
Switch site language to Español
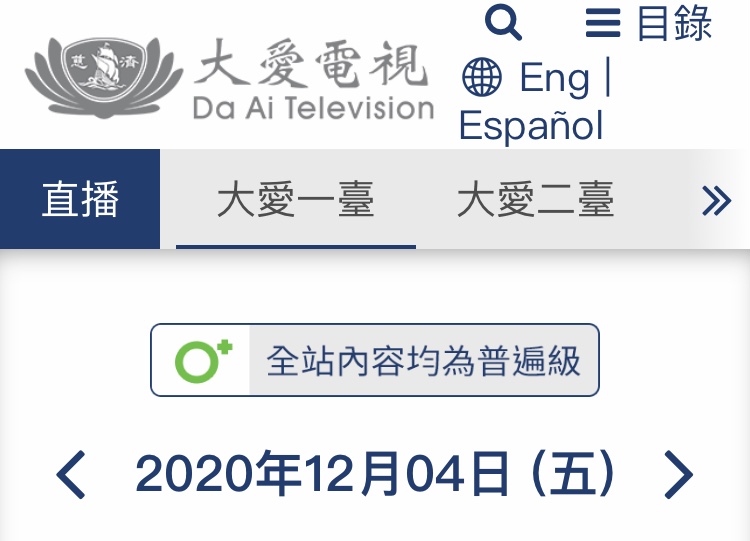coord(531,126)
